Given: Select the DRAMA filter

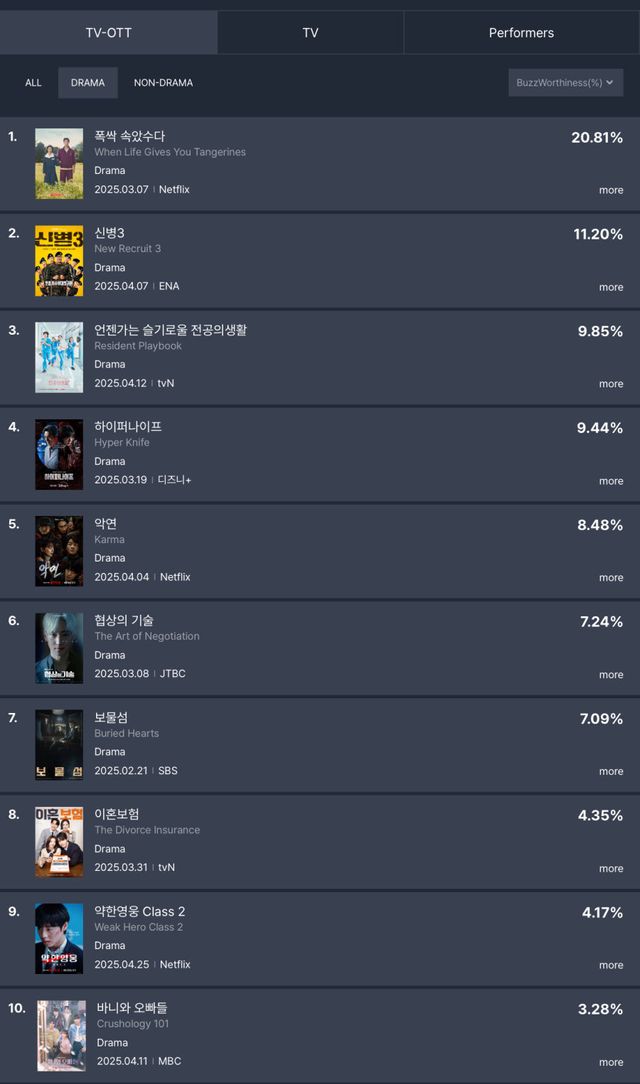Looking at the screenshot, I should coord(88,83).
